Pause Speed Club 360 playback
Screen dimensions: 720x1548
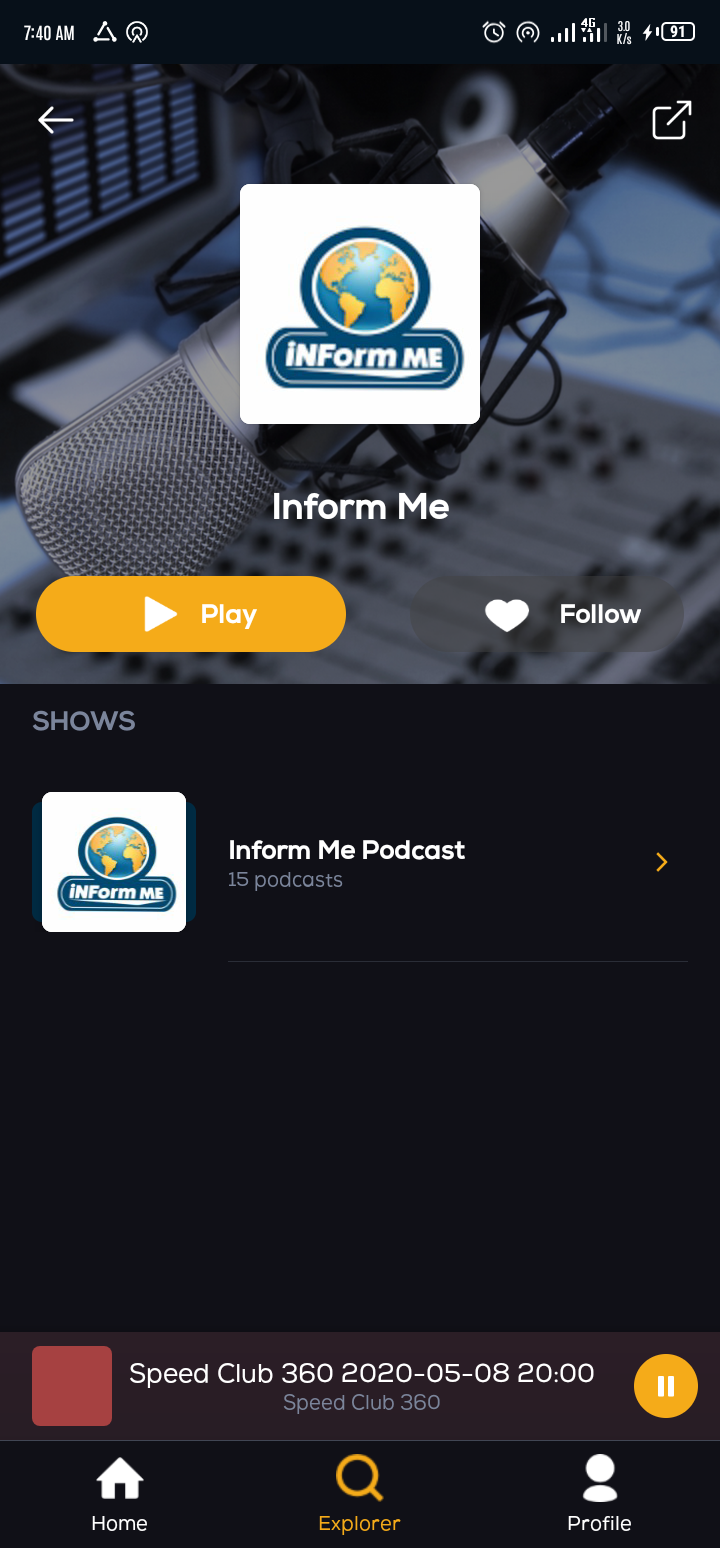pos(665,1386)
